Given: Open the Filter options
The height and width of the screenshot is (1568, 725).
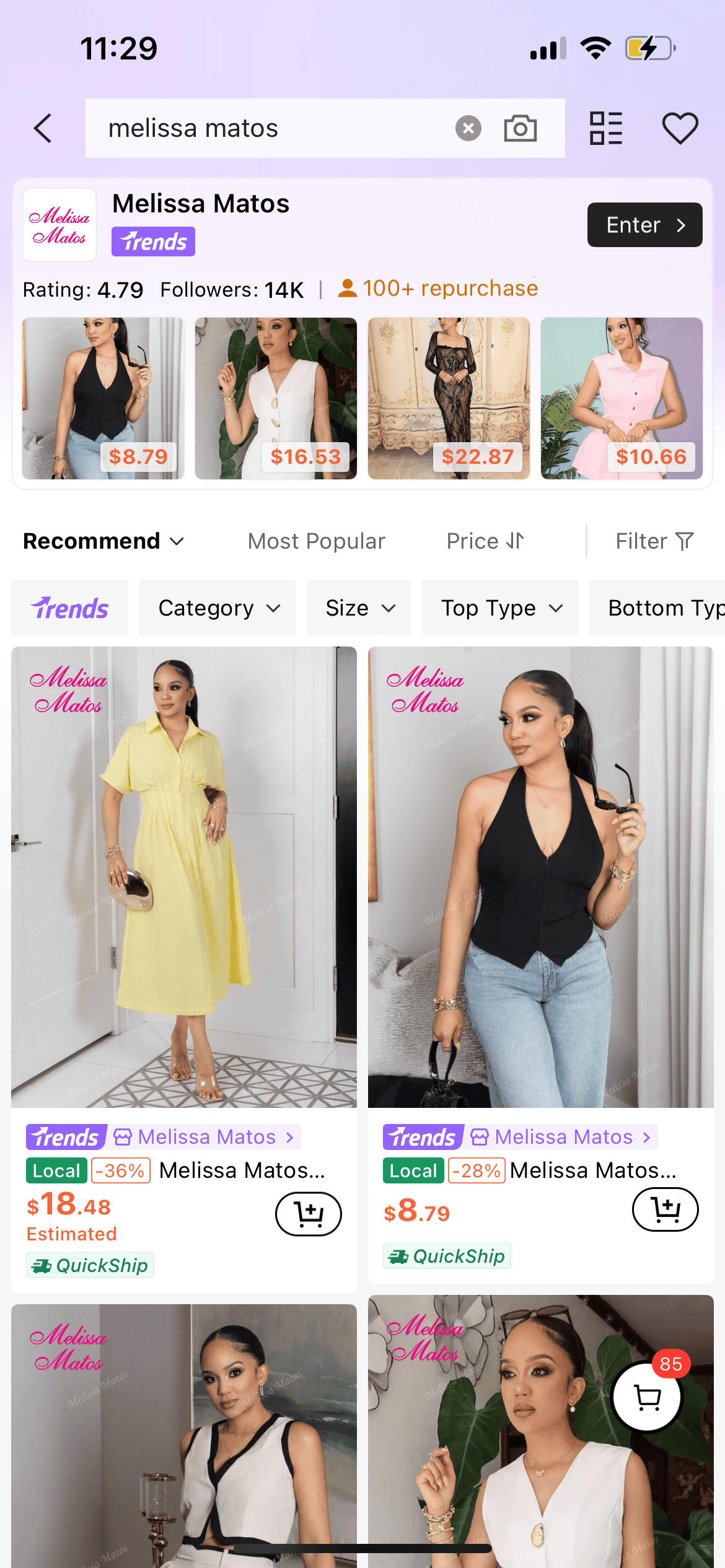Looking at the screenshot, I should point(654,541).
